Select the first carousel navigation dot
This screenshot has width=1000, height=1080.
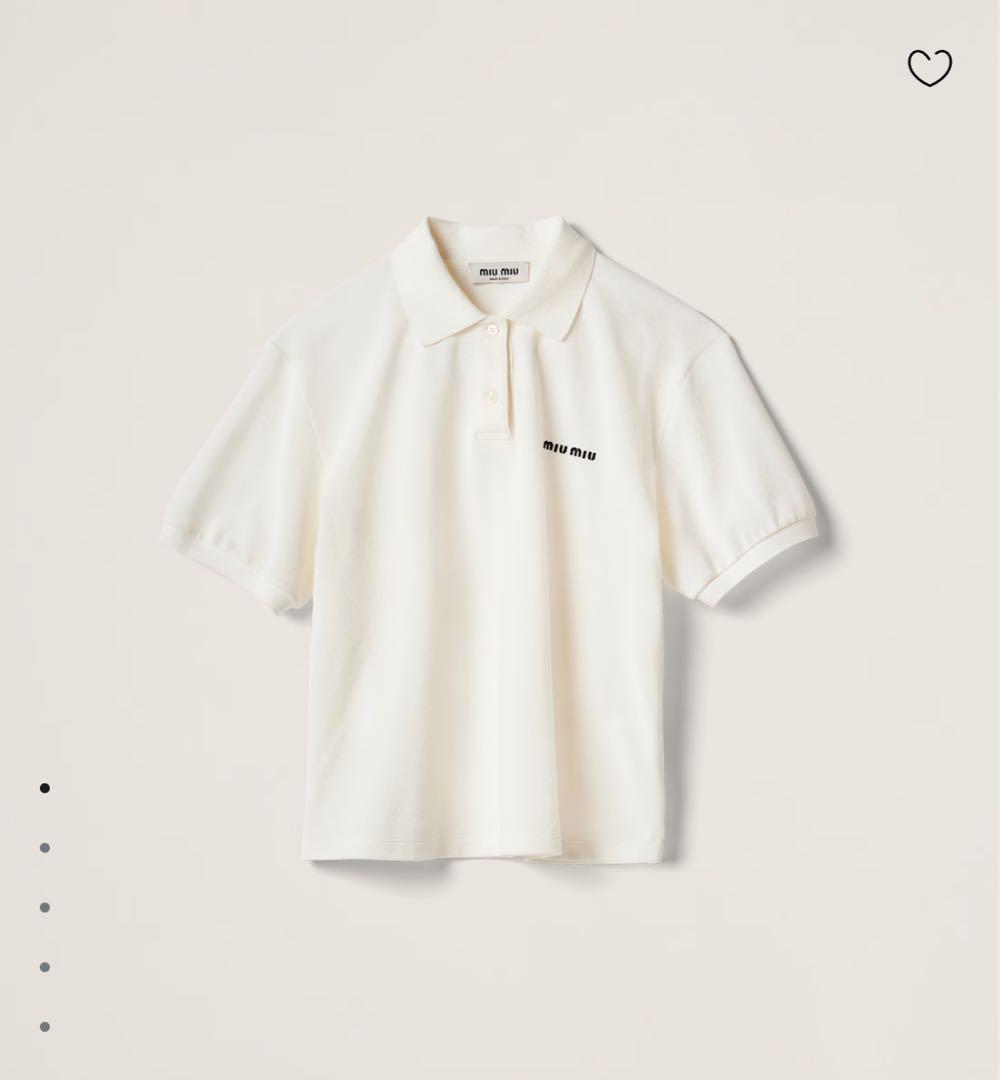pos(43,788)
